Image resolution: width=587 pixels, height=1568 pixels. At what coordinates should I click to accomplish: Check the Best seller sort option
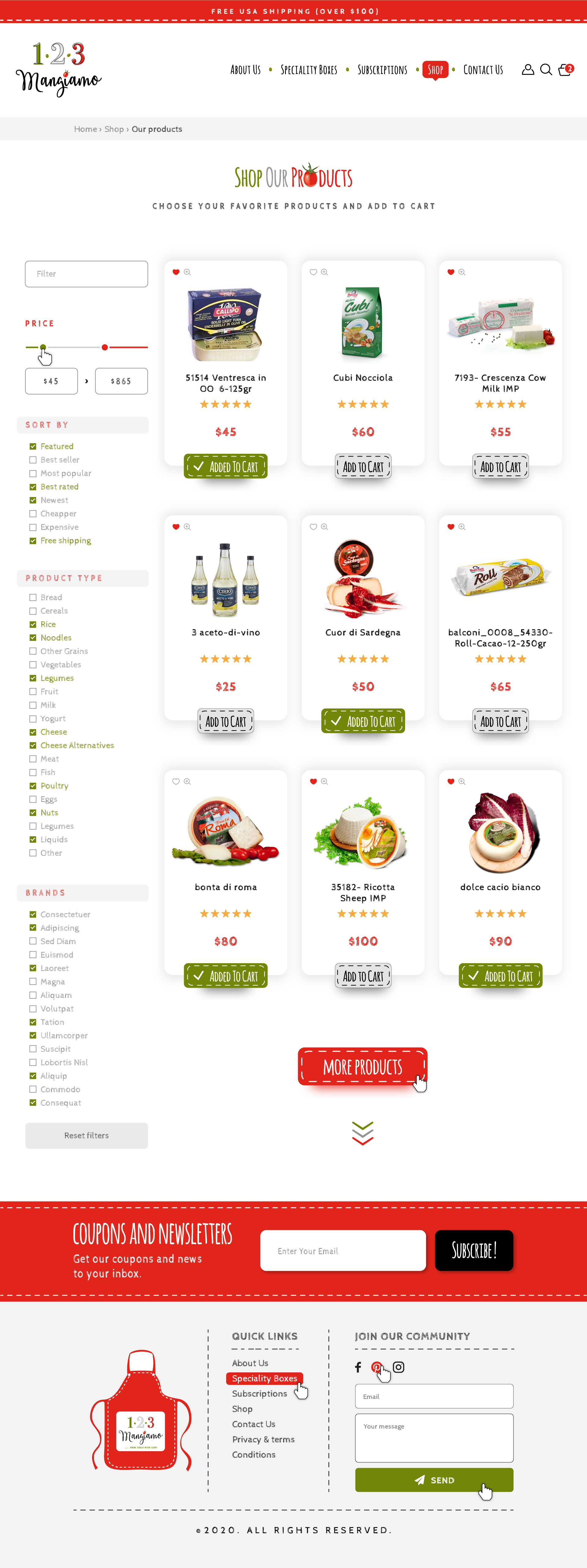(x=33, y=460)
